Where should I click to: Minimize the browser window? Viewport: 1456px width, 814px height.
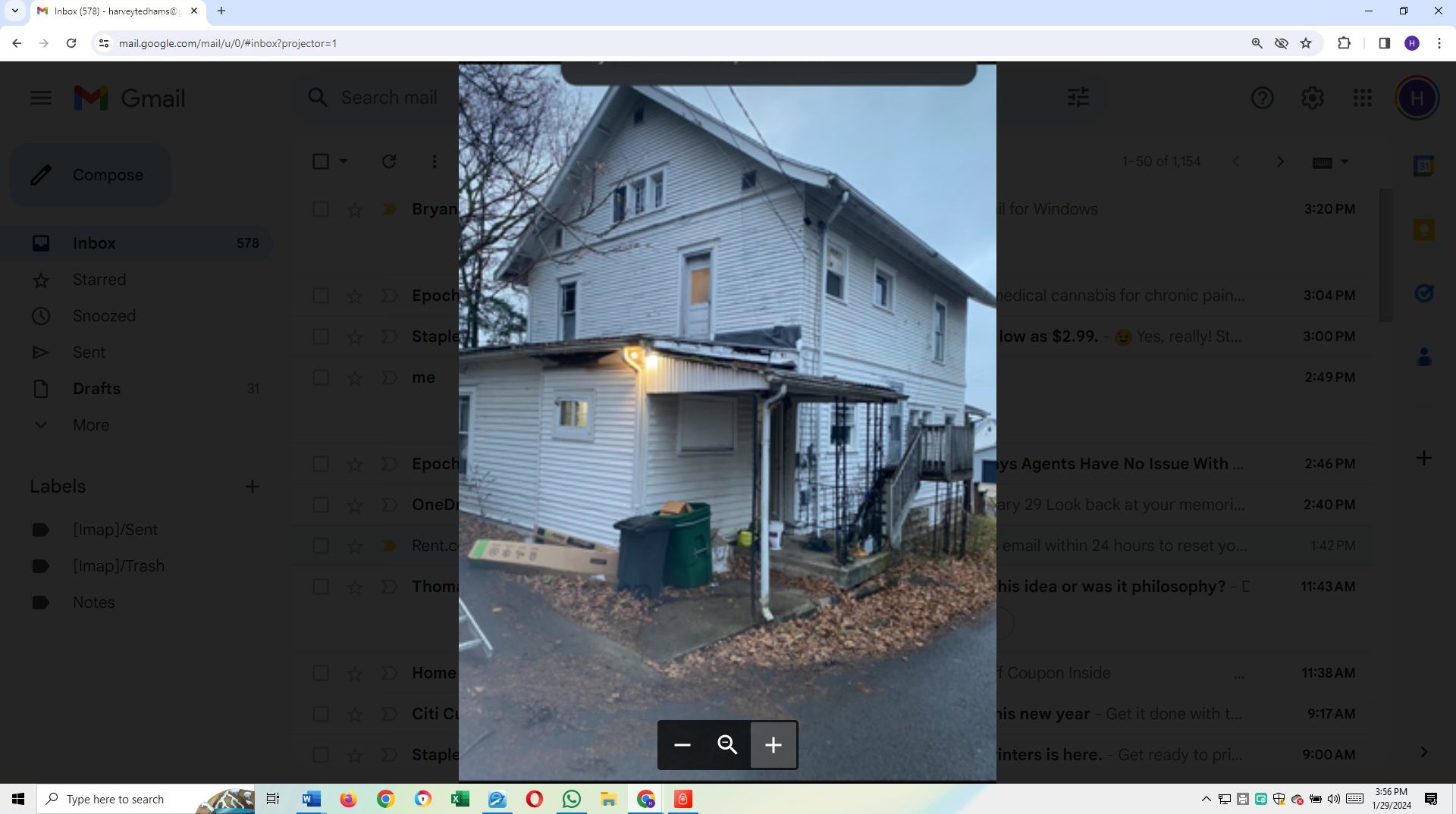coord(1368,11)
